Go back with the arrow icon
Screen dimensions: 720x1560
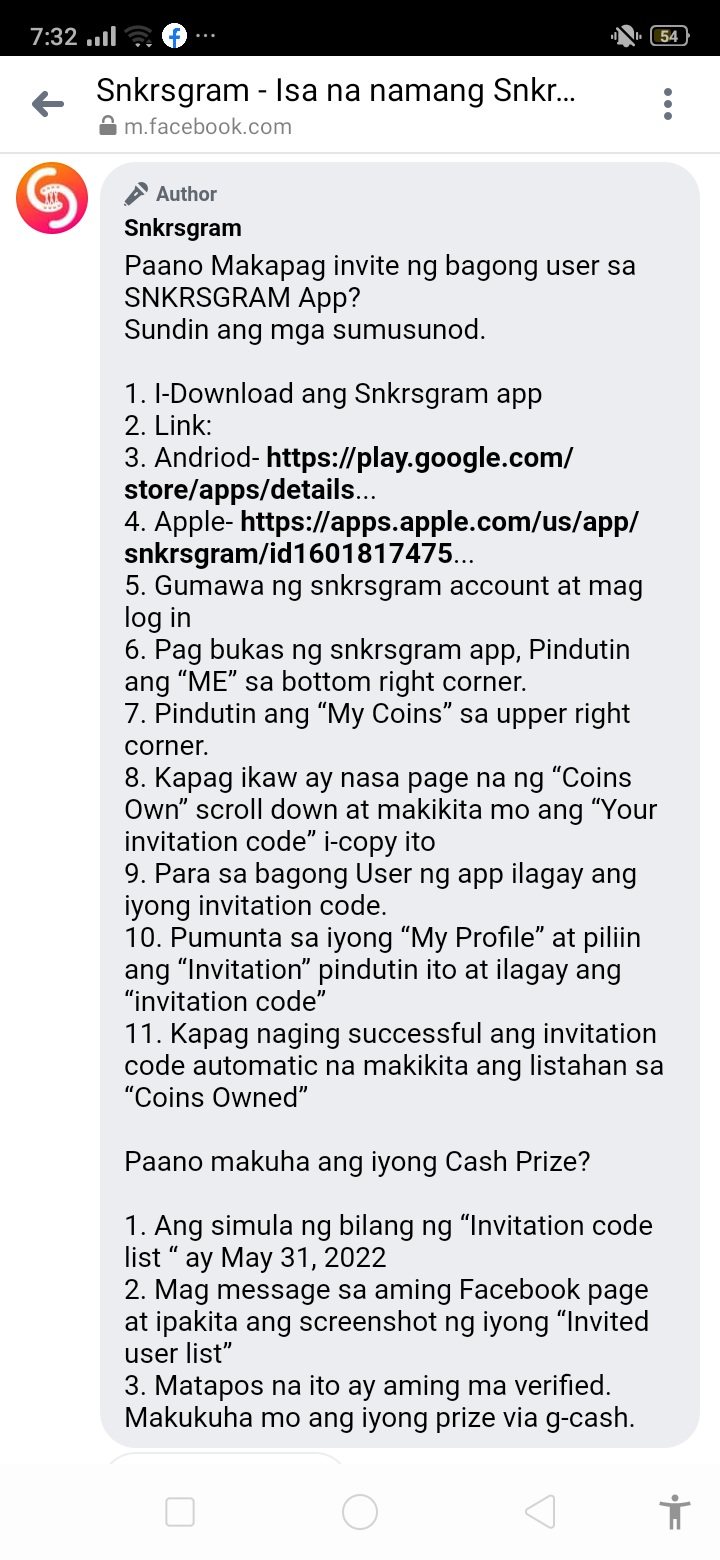point(47,104)
